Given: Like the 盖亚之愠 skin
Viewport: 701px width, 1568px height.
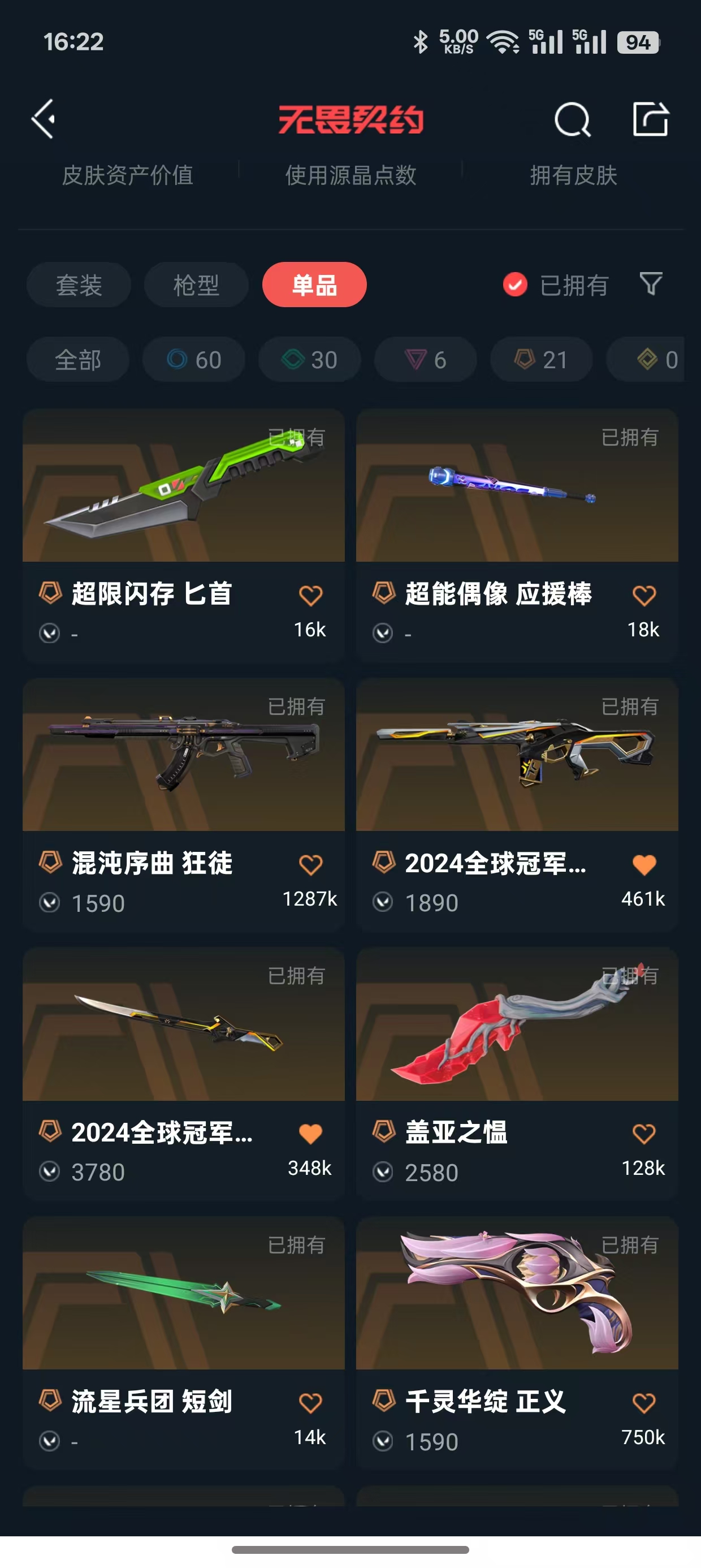Looking at the screenshot, I should (x=644, y=1134).
